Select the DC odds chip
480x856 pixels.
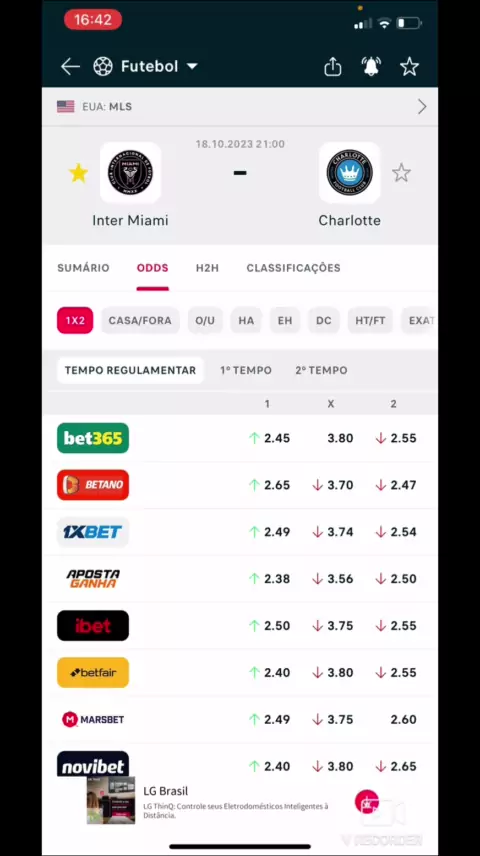coord(324,320)
